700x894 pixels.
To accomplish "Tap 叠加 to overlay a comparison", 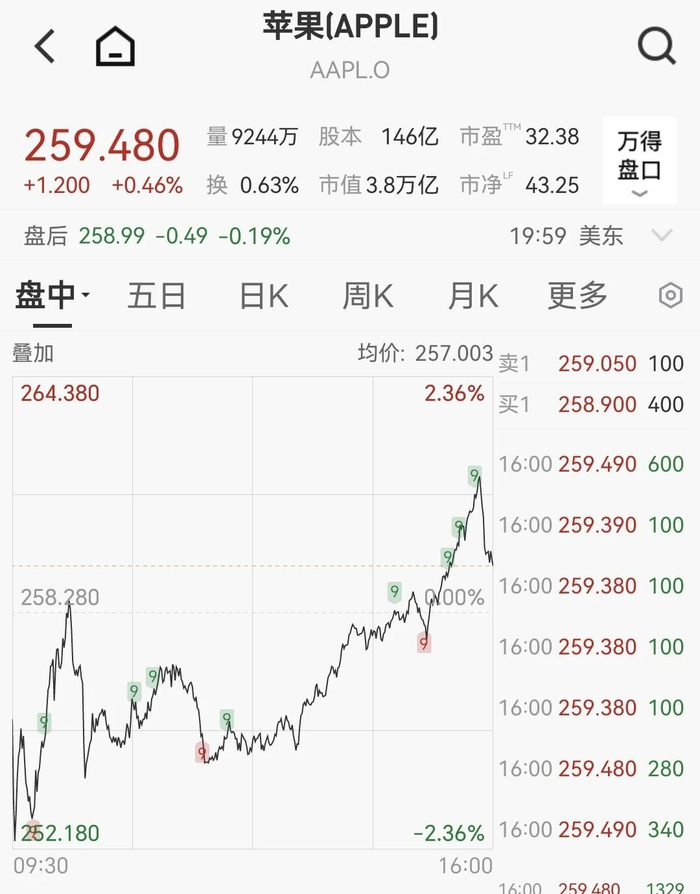I will (33, 353).
